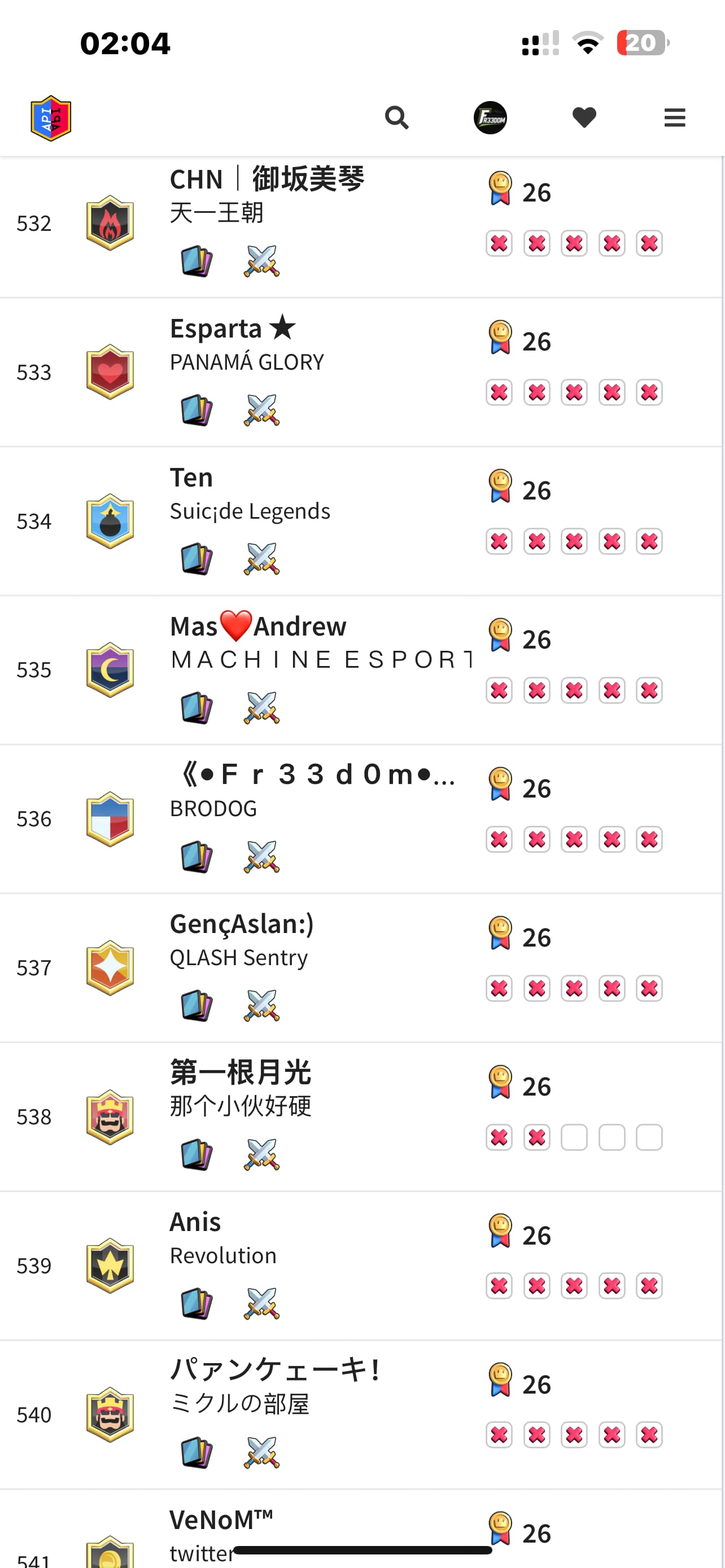Open clan PANAMÁ GLORY

[247, 362]
